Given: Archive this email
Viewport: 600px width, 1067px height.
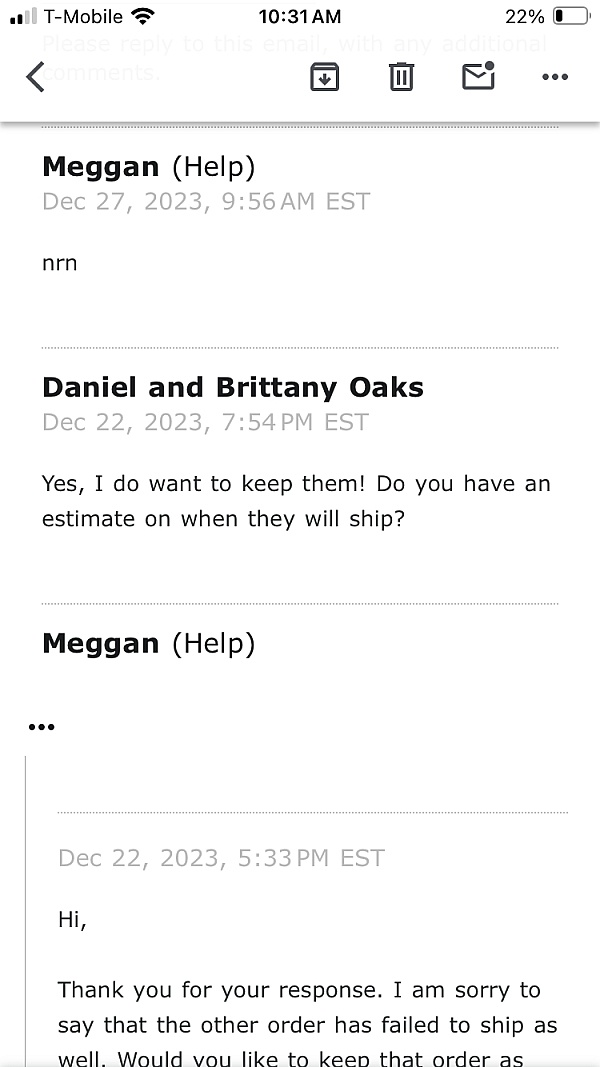Looking at the screenshot, I should [x=324, y=77].
